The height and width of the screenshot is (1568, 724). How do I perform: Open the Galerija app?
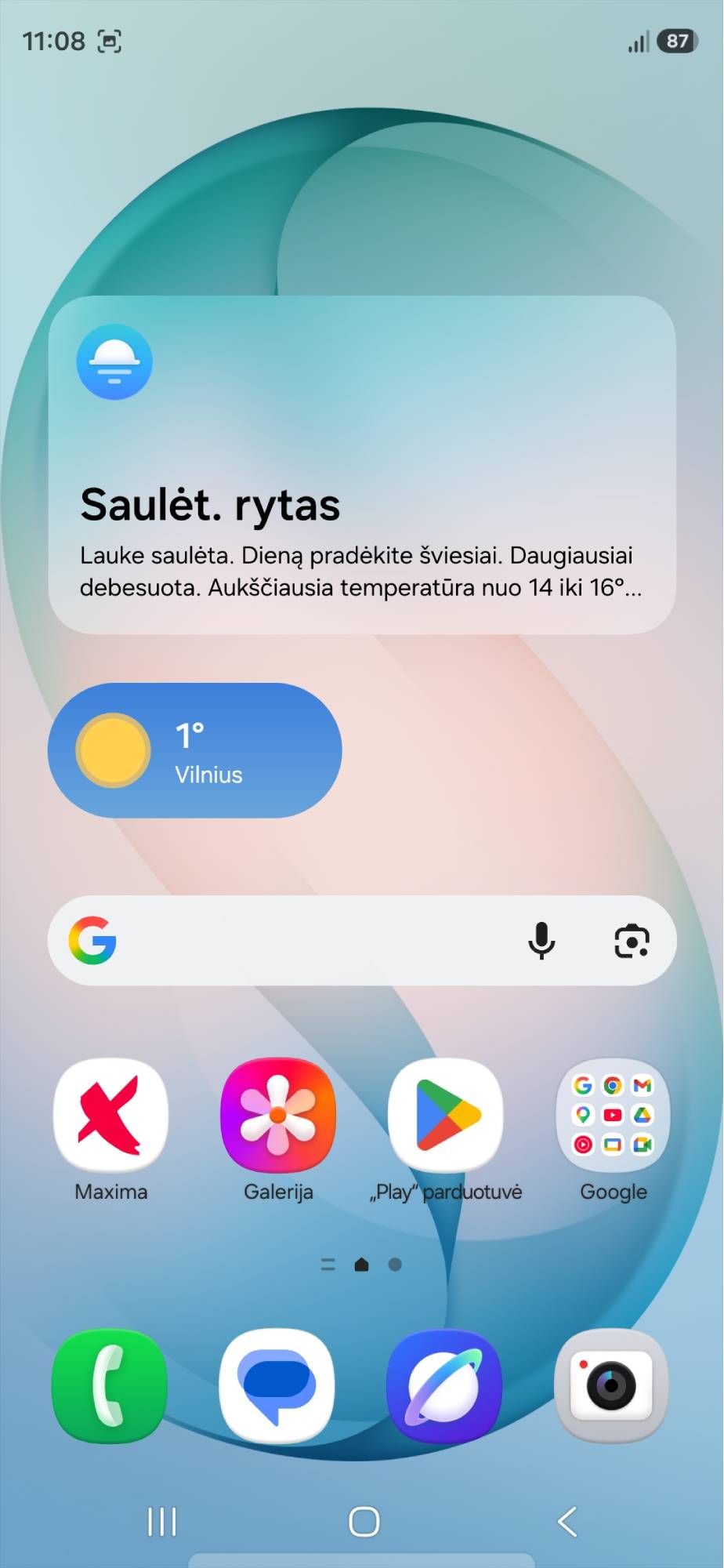point(278,1115)
